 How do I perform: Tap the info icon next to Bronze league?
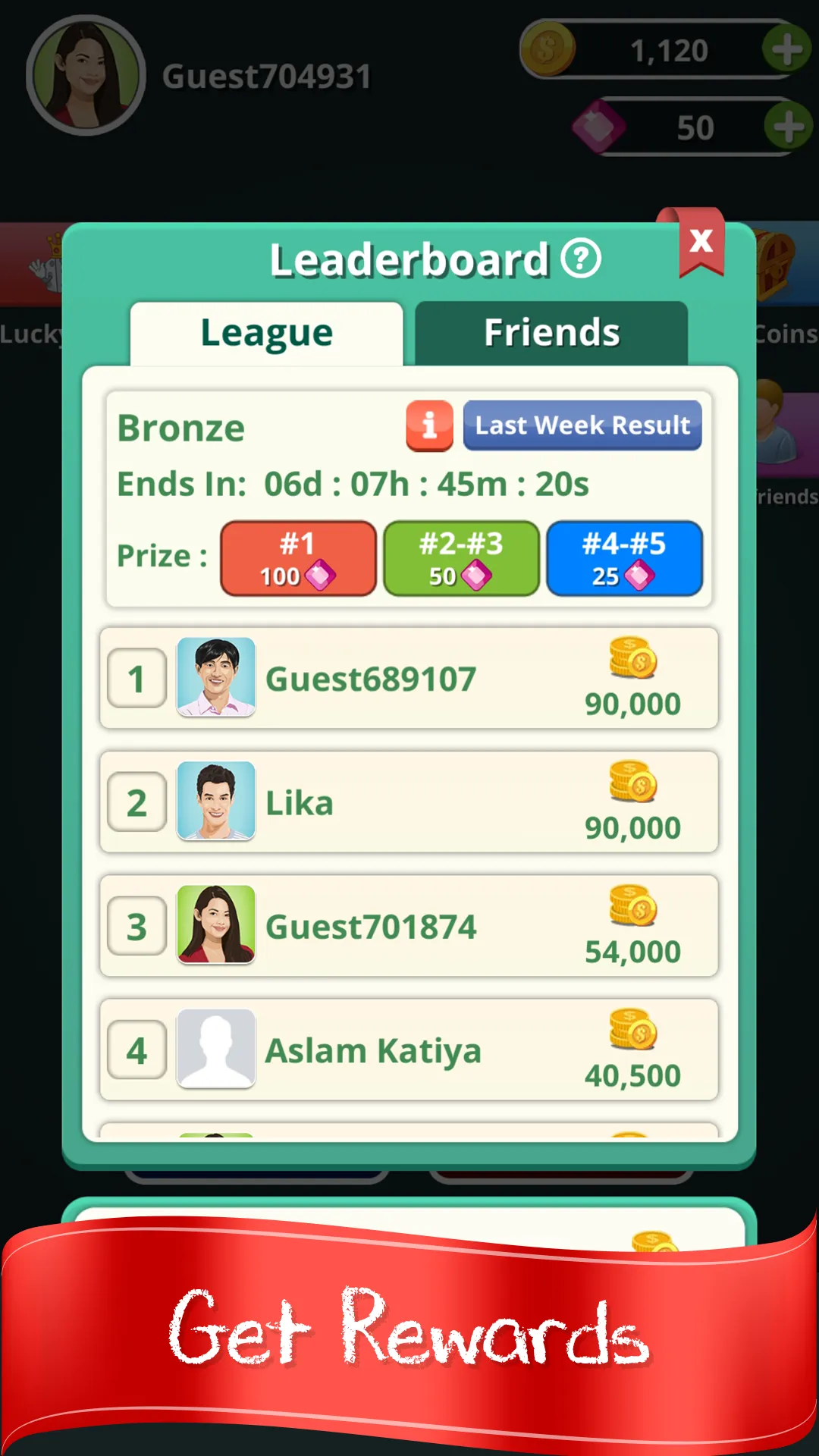pos(429,426)
